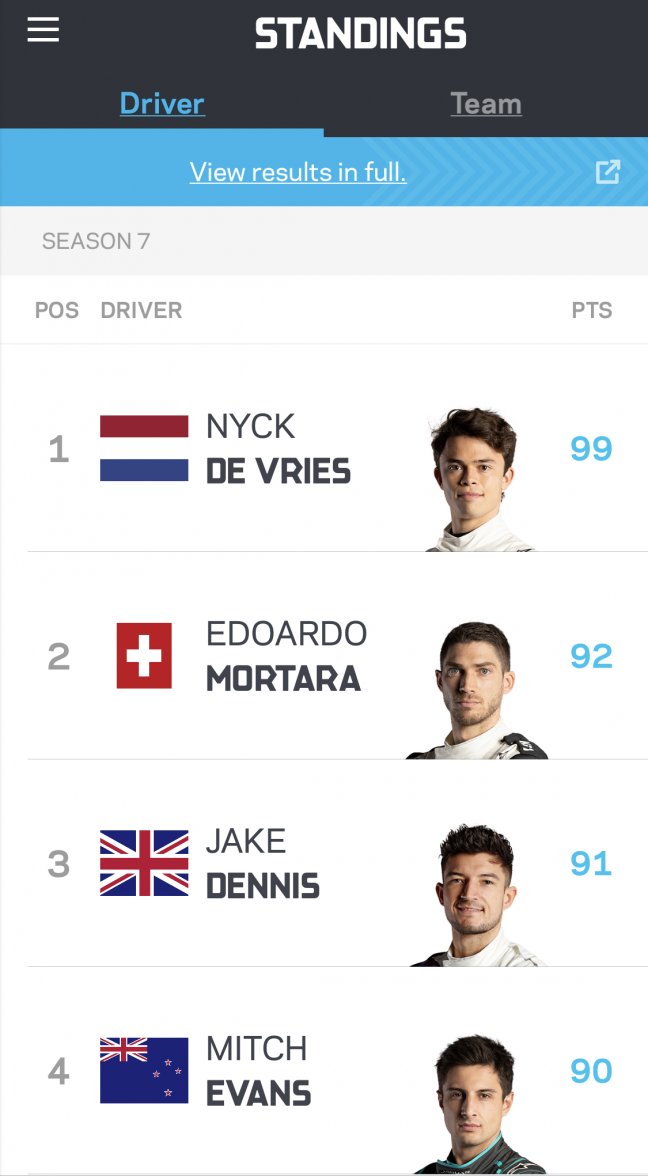Open the hamburger menu

[43, 30]
